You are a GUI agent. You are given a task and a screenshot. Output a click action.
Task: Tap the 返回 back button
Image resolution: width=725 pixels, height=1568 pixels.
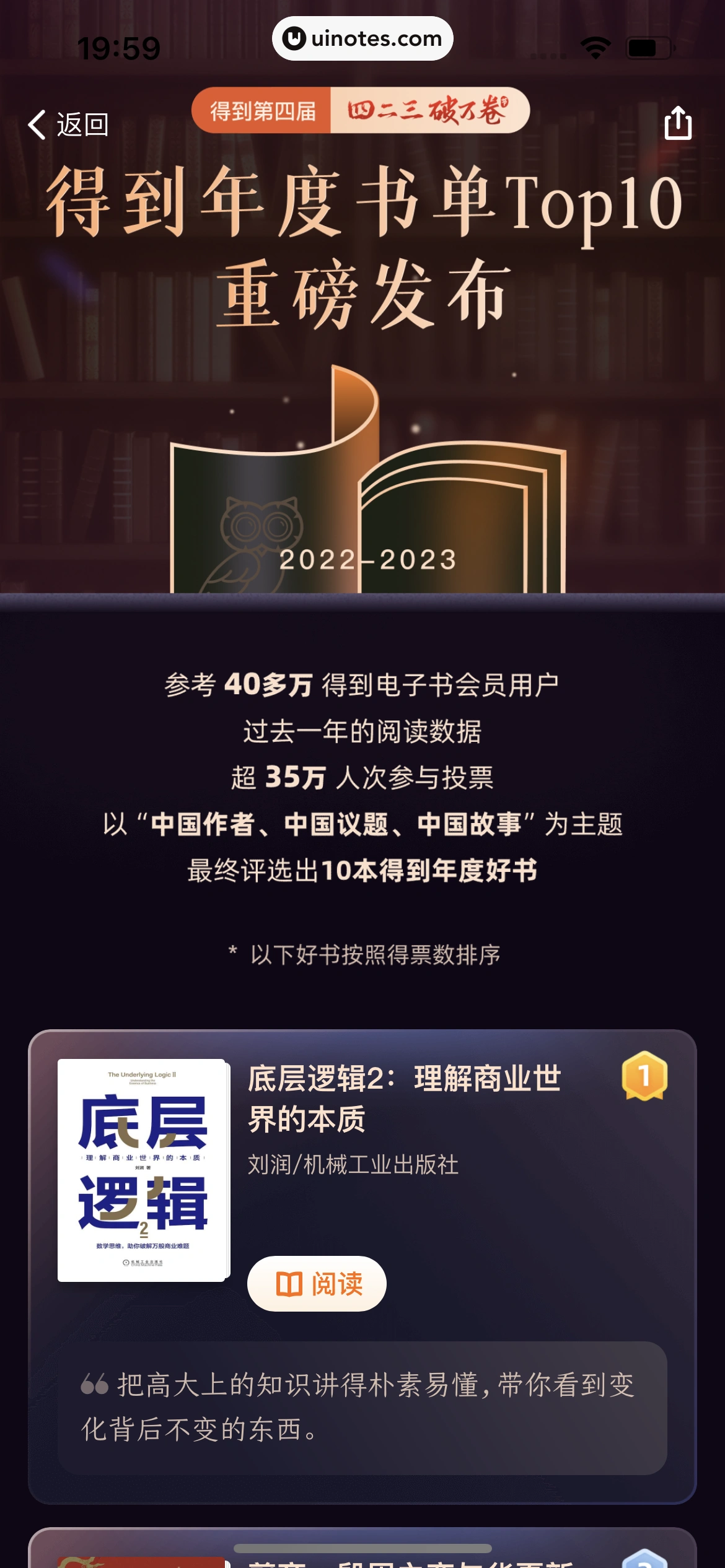point(68,124)
